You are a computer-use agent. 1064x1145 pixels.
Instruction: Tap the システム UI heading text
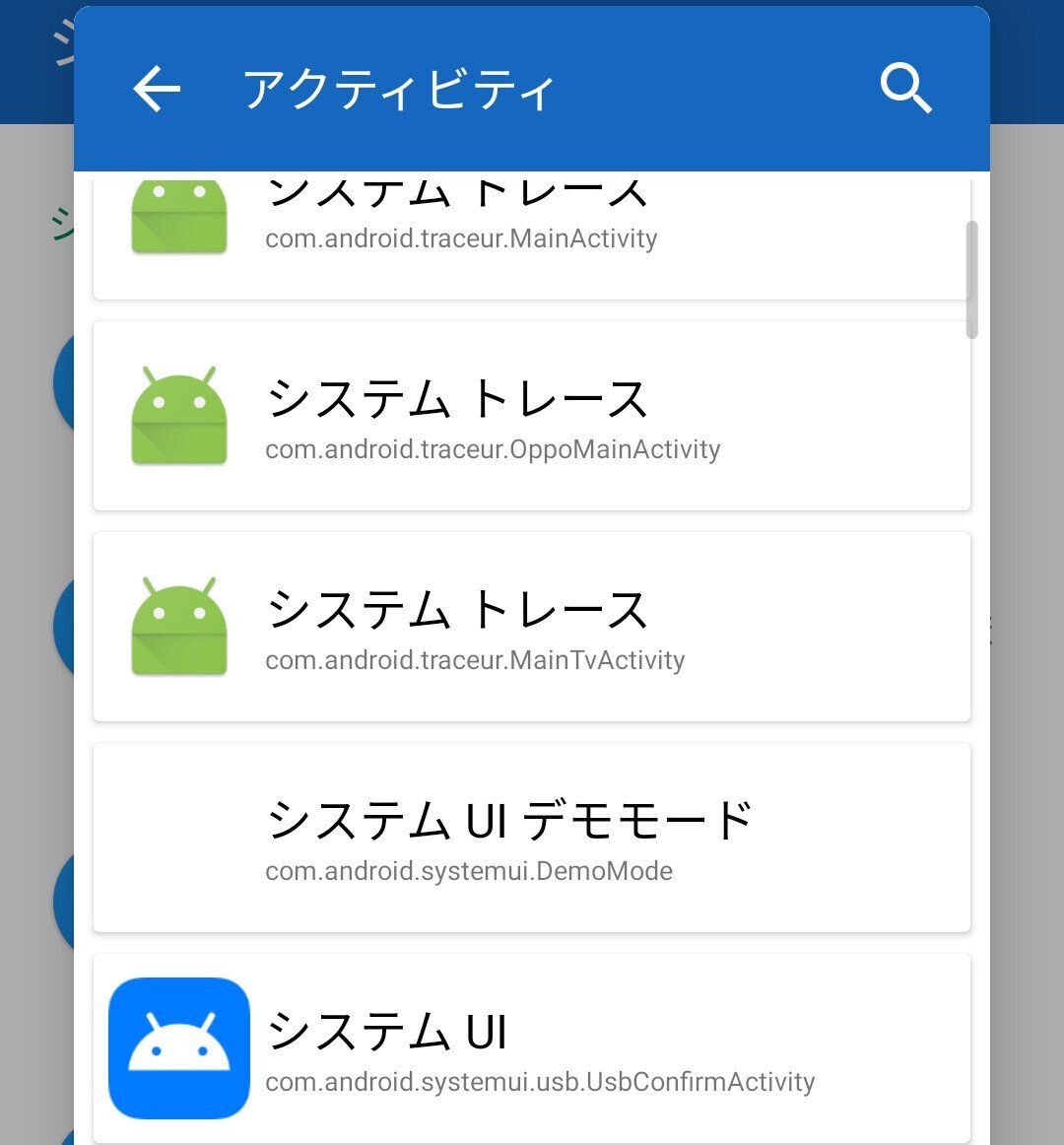[388, 1031]
